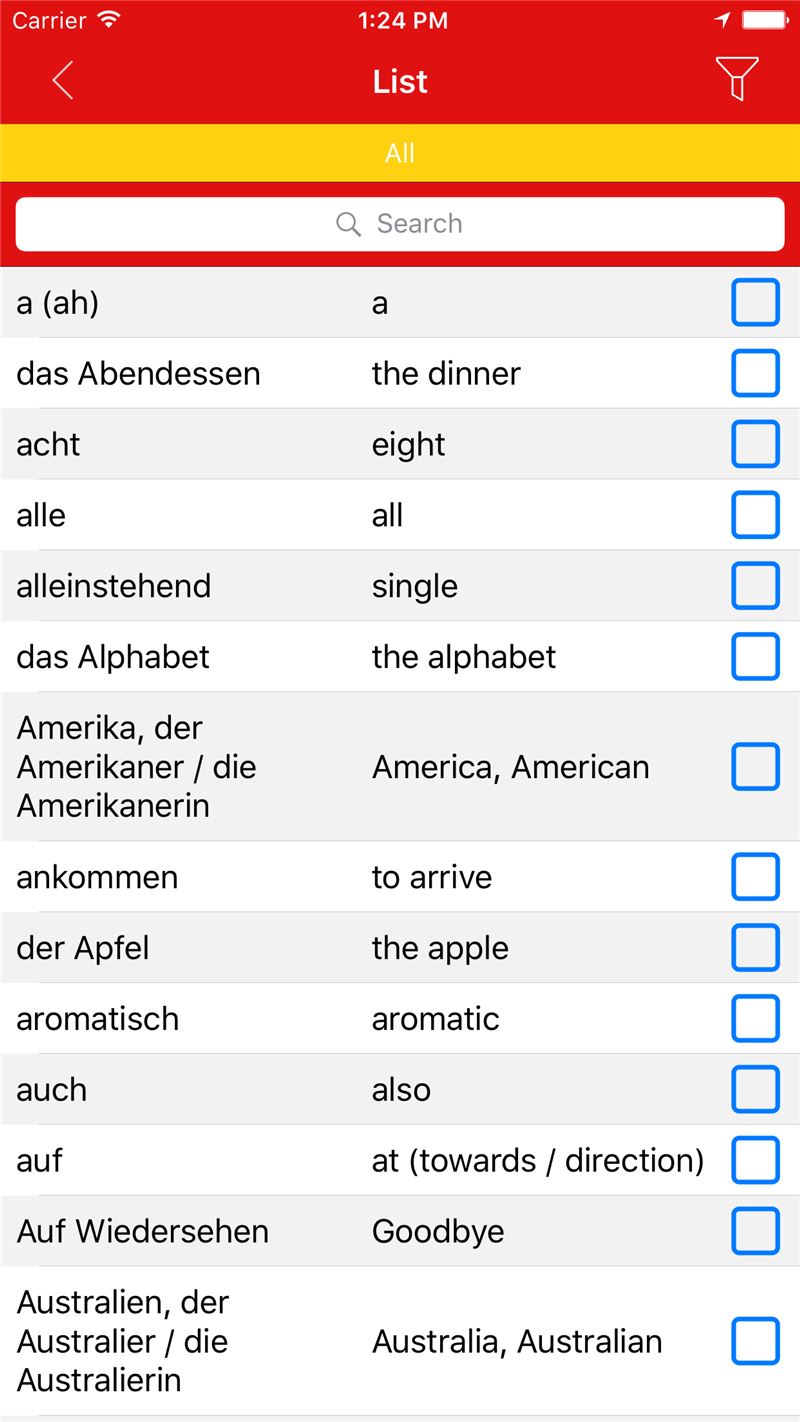Screen dimensions: 800x1422
Task: Check the box beside der Apfel
Action: 756,948
